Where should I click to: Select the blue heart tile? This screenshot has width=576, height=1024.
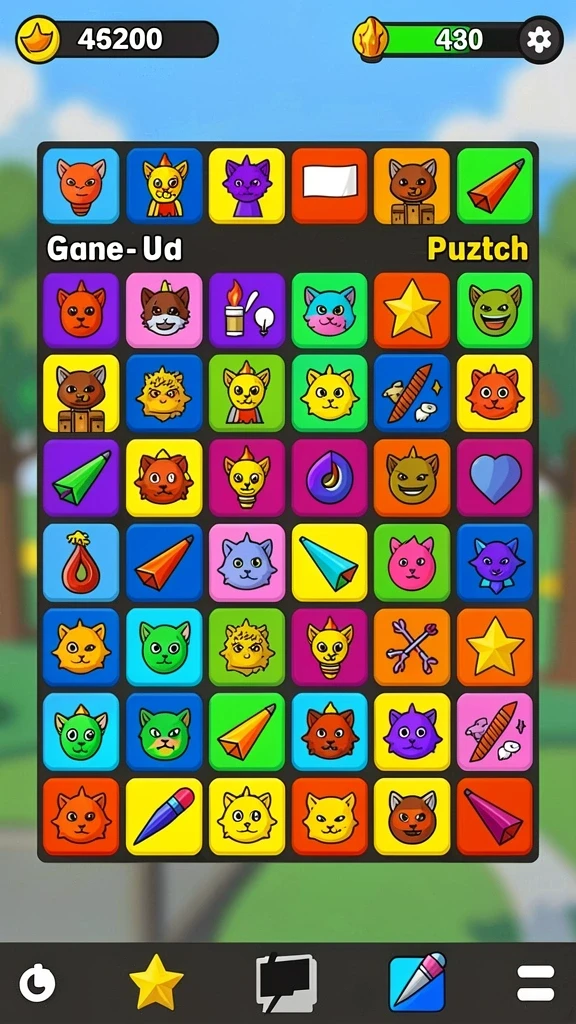click(x=495, y=477)
